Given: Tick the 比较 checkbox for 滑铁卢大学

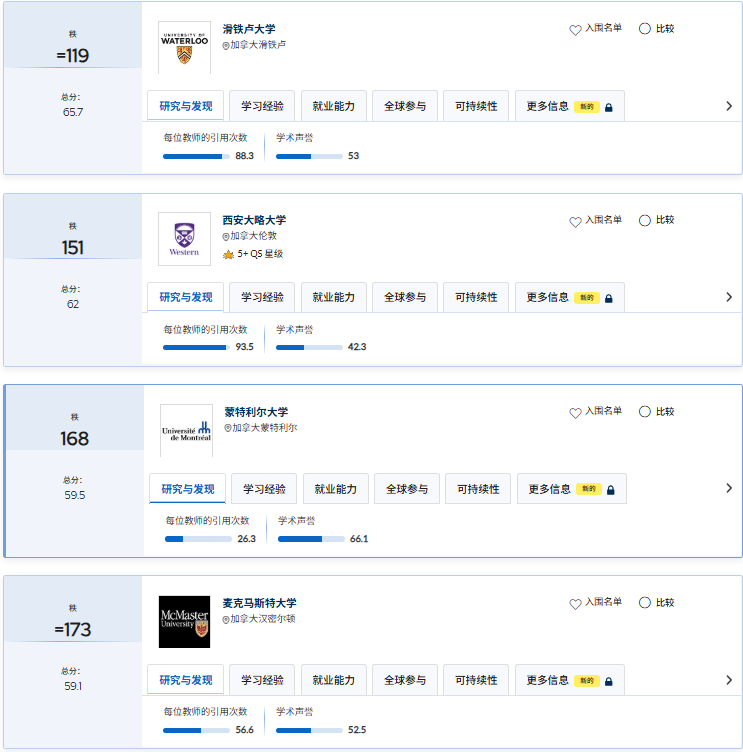Looking at the screenshot, I should point(644,29).
